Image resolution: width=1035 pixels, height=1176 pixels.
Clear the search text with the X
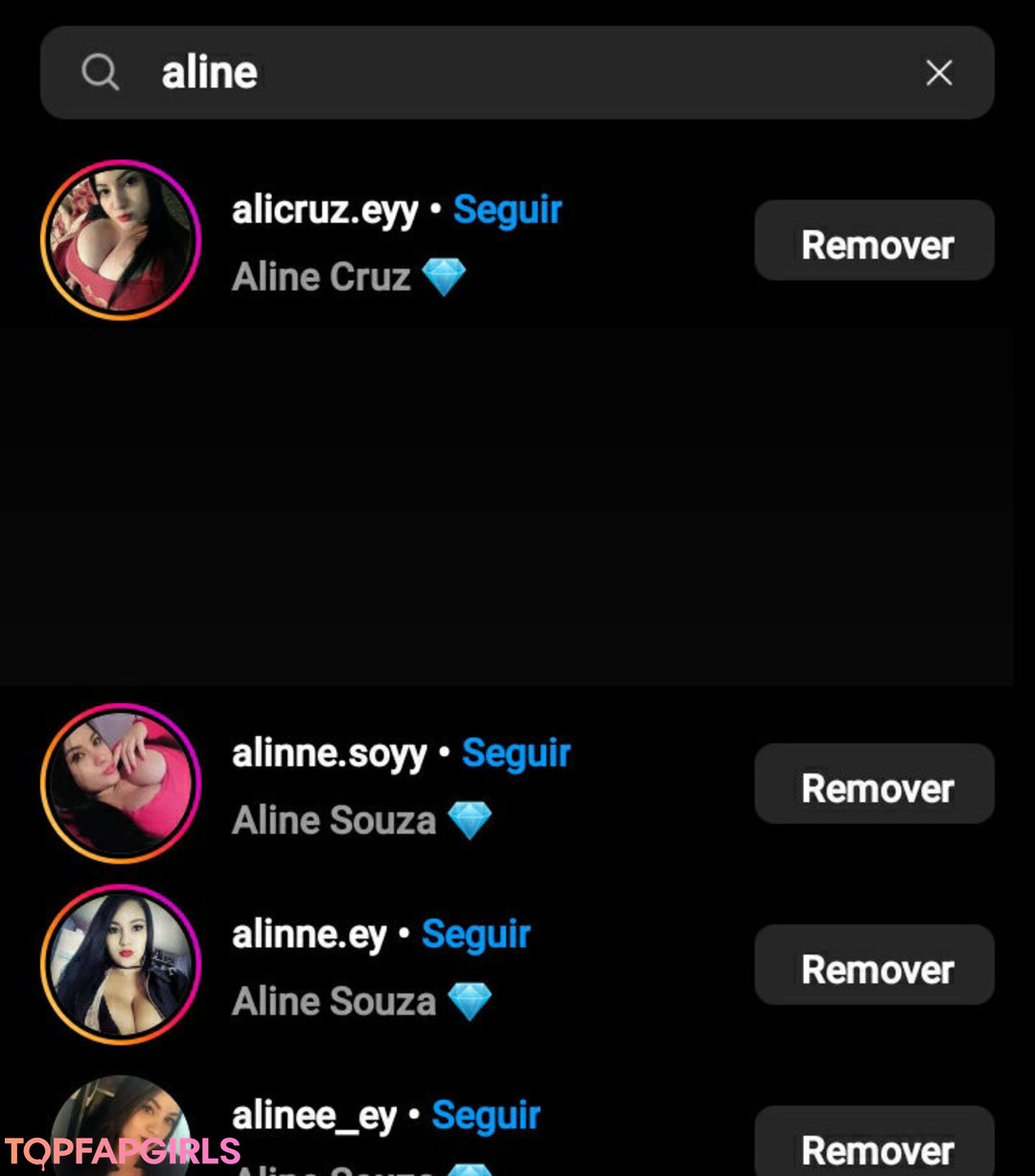click(x=938, y=73)
